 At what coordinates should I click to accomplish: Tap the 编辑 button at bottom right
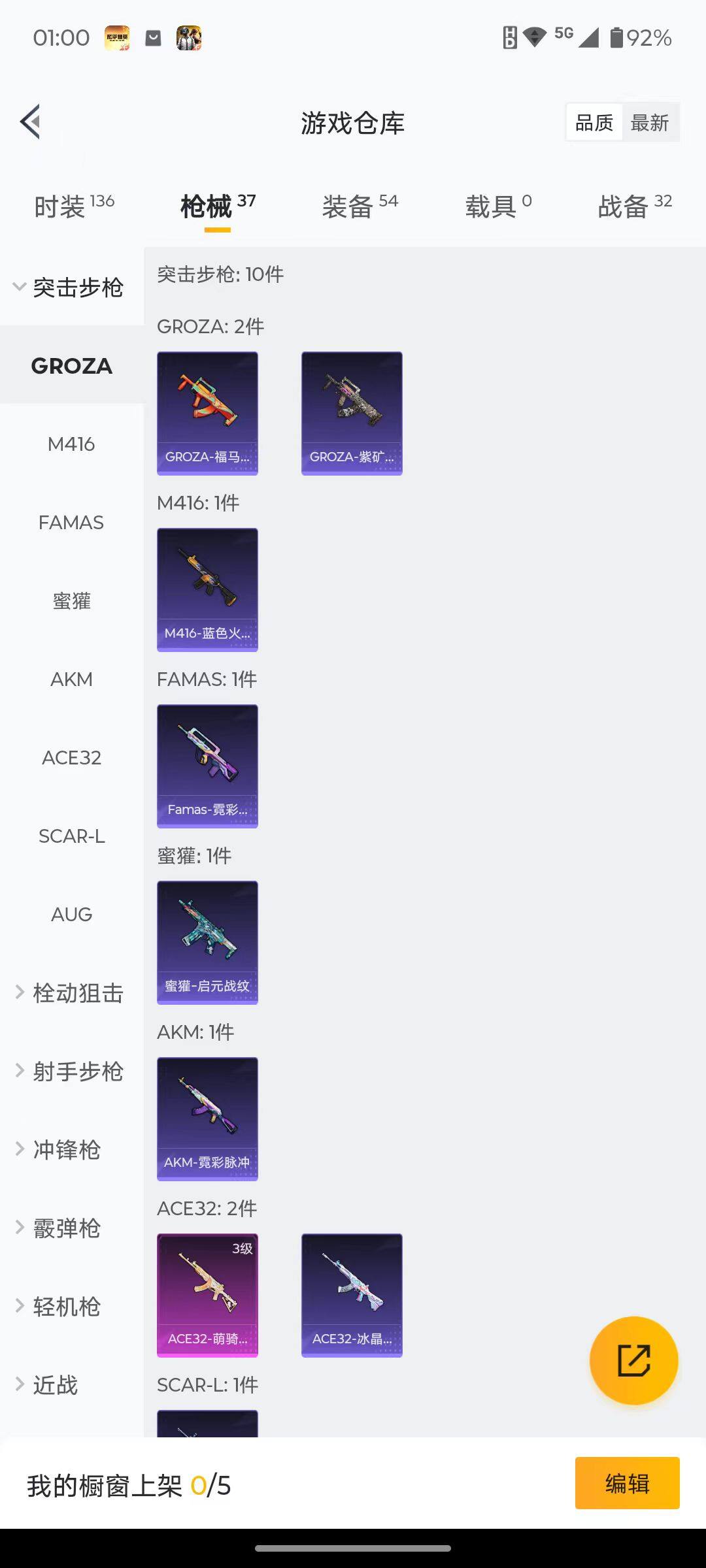tap(627, 1483)
